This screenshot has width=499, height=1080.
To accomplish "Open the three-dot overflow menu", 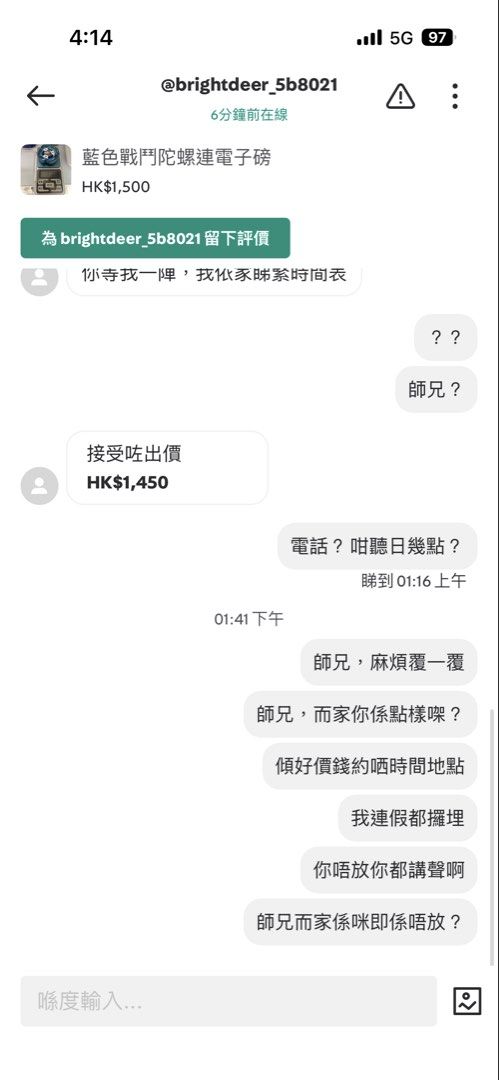I will pos(455,96).
